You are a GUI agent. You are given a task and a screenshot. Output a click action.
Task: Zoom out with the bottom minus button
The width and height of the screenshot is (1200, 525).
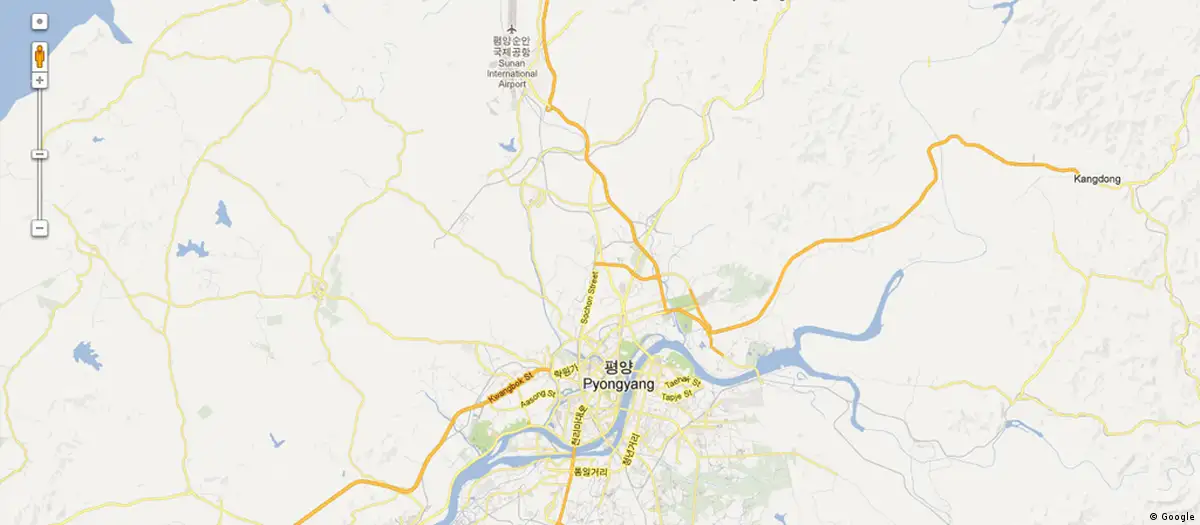tap(40, 228)
